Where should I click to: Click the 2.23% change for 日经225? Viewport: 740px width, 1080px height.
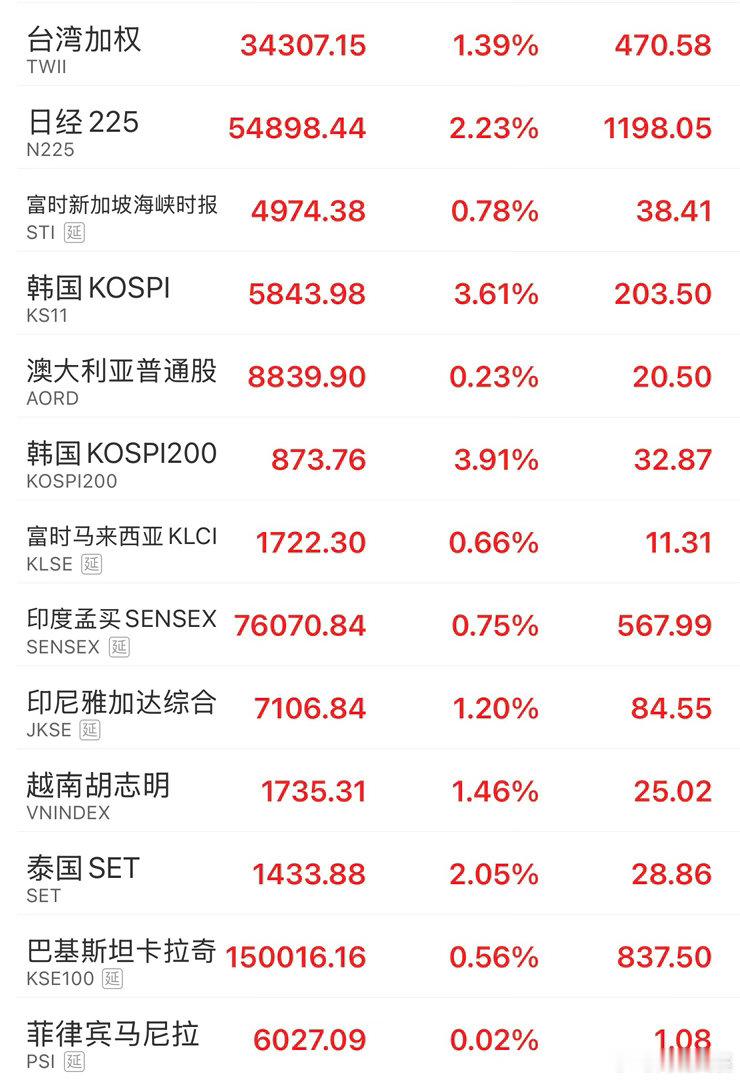(x=497, y=128)
